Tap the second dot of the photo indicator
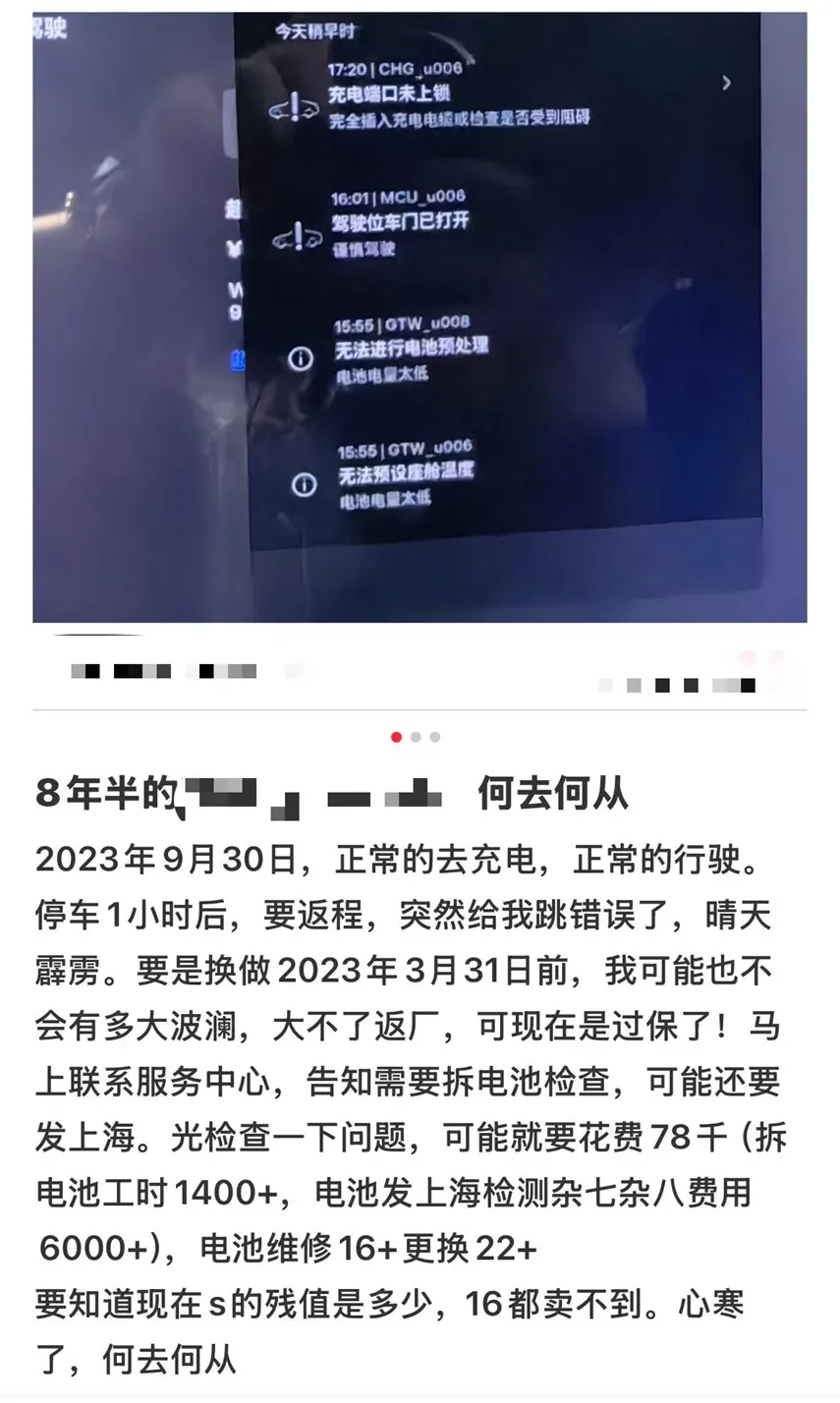 (x=416, y=737)
